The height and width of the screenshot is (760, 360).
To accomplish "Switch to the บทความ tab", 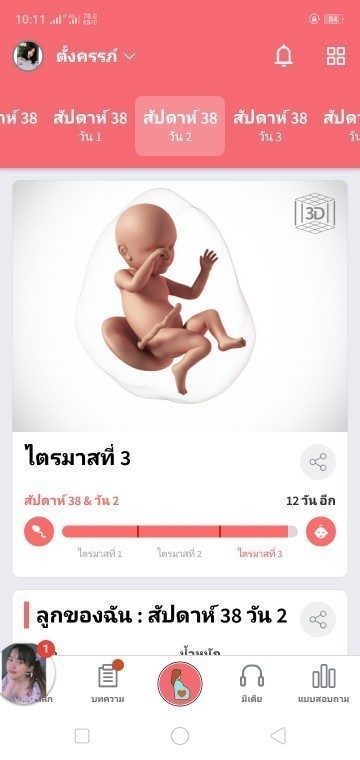I will pos(108,682).
